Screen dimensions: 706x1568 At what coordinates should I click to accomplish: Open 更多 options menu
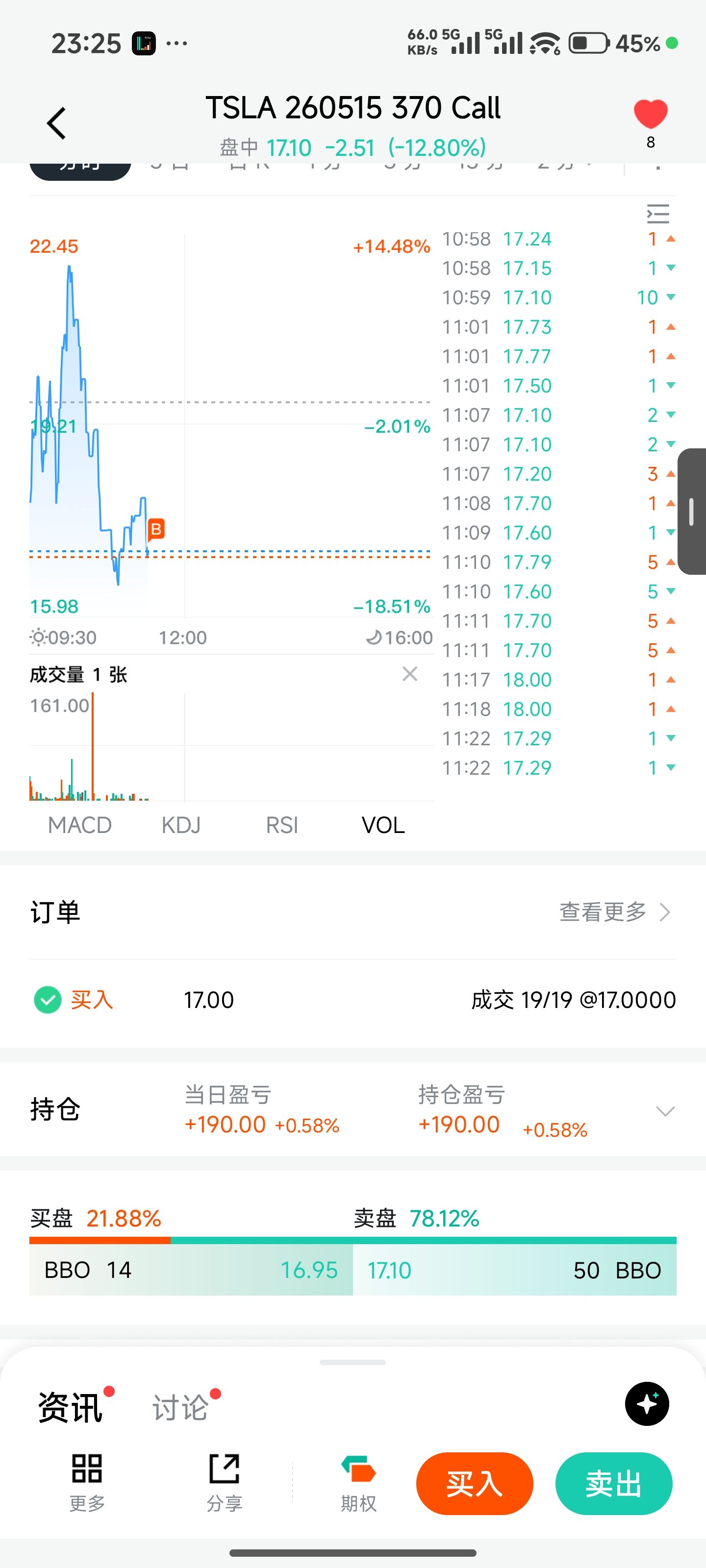87,1482
